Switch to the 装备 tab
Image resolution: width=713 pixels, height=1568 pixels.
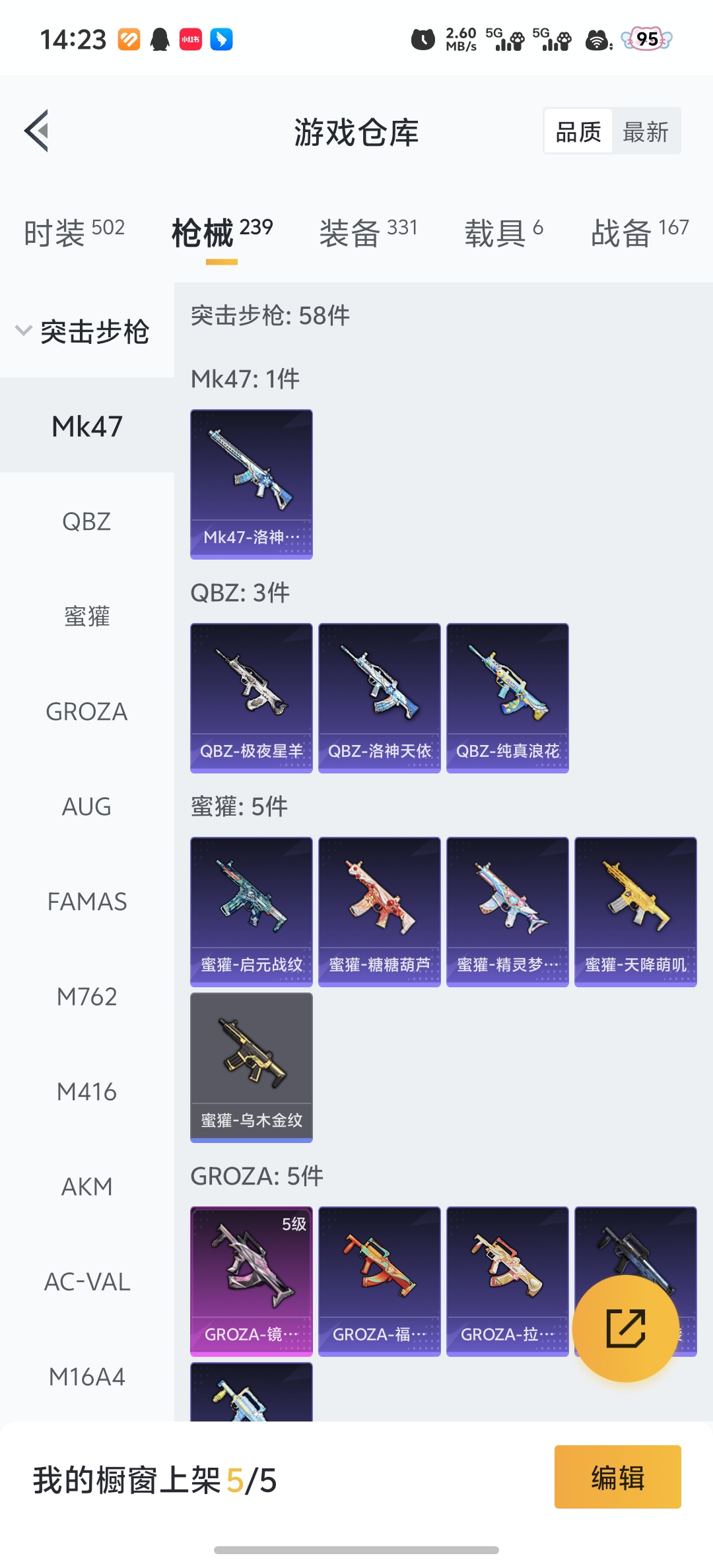pyautogui.click(x=368, y=232)
